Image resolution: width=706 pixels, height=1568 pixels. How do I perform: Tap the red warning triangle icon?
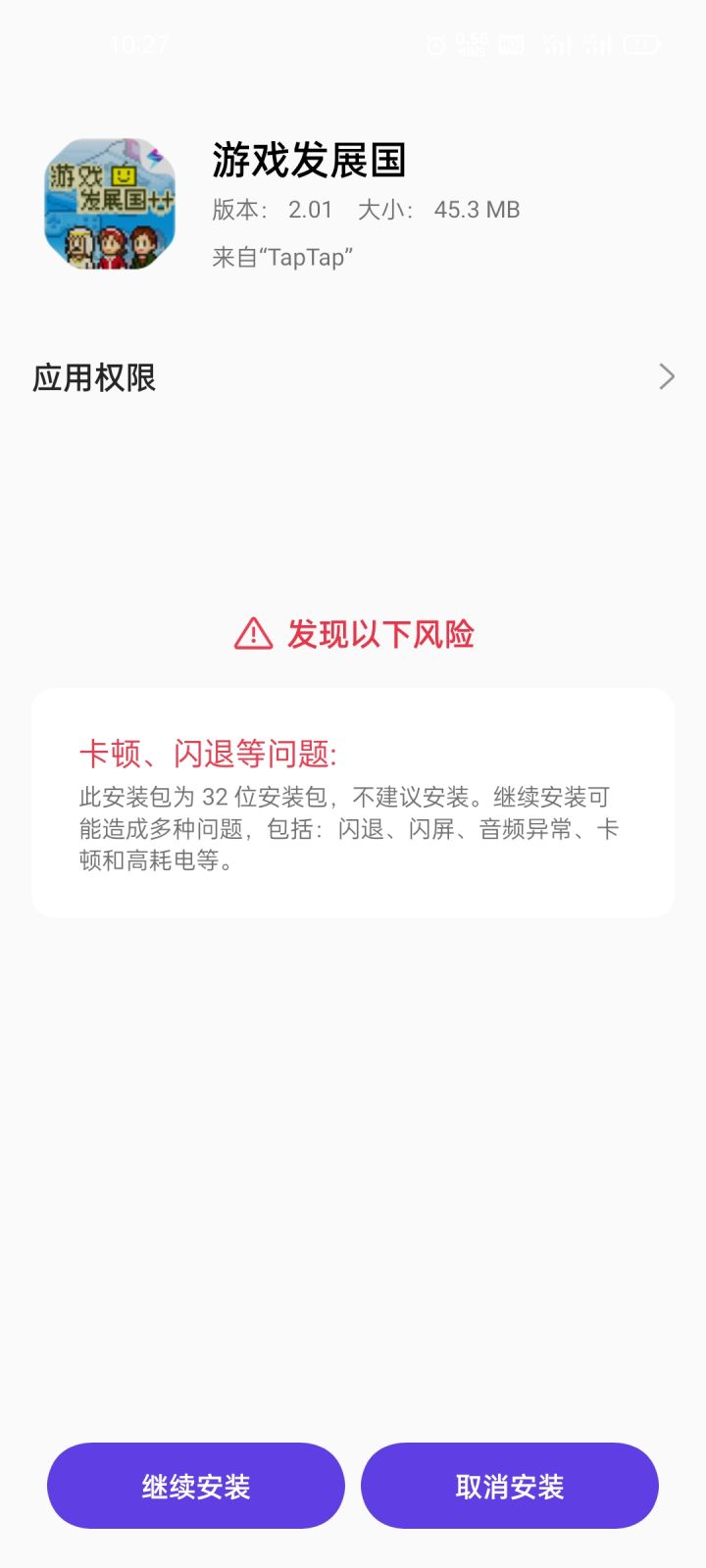(x=252, y=634)
